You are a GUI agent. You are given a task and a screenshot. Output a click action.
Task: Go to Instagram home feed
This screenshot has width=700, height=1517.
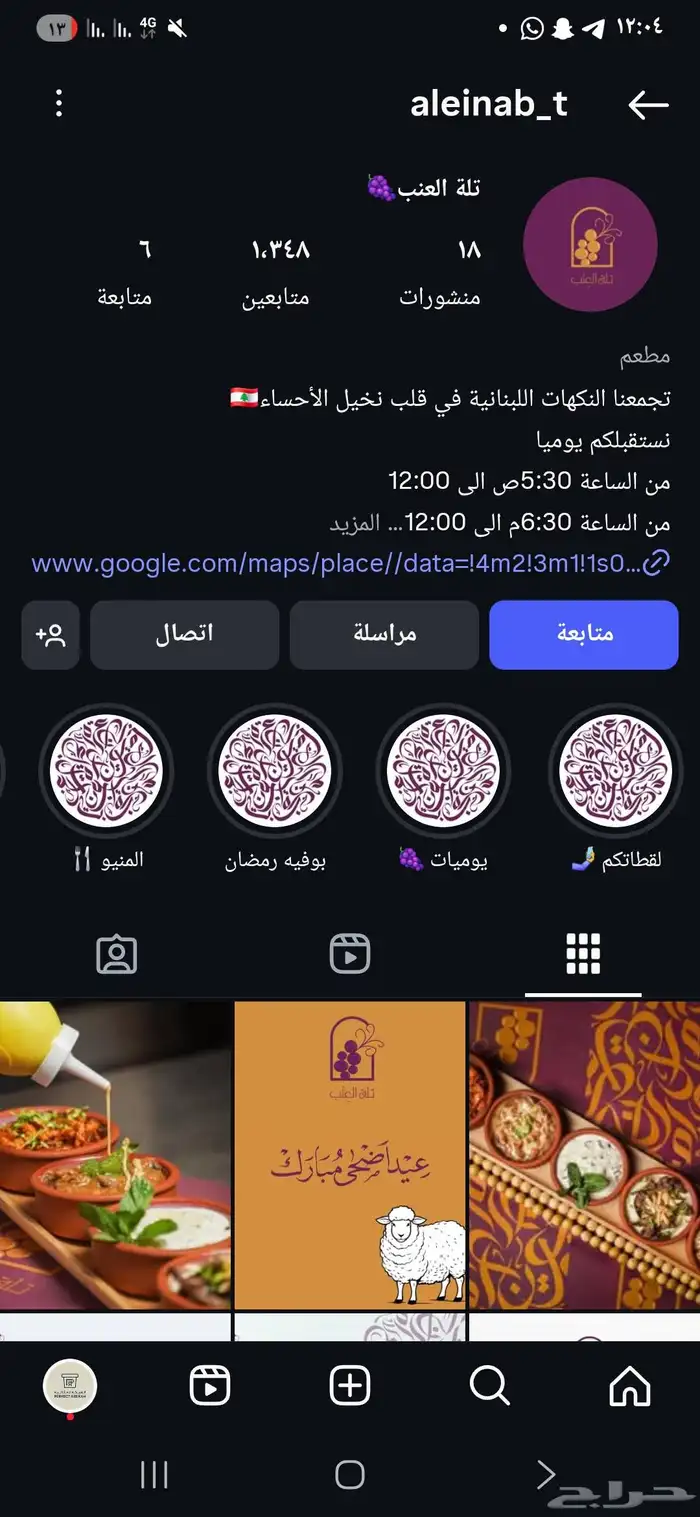(x=629, y=1386)
